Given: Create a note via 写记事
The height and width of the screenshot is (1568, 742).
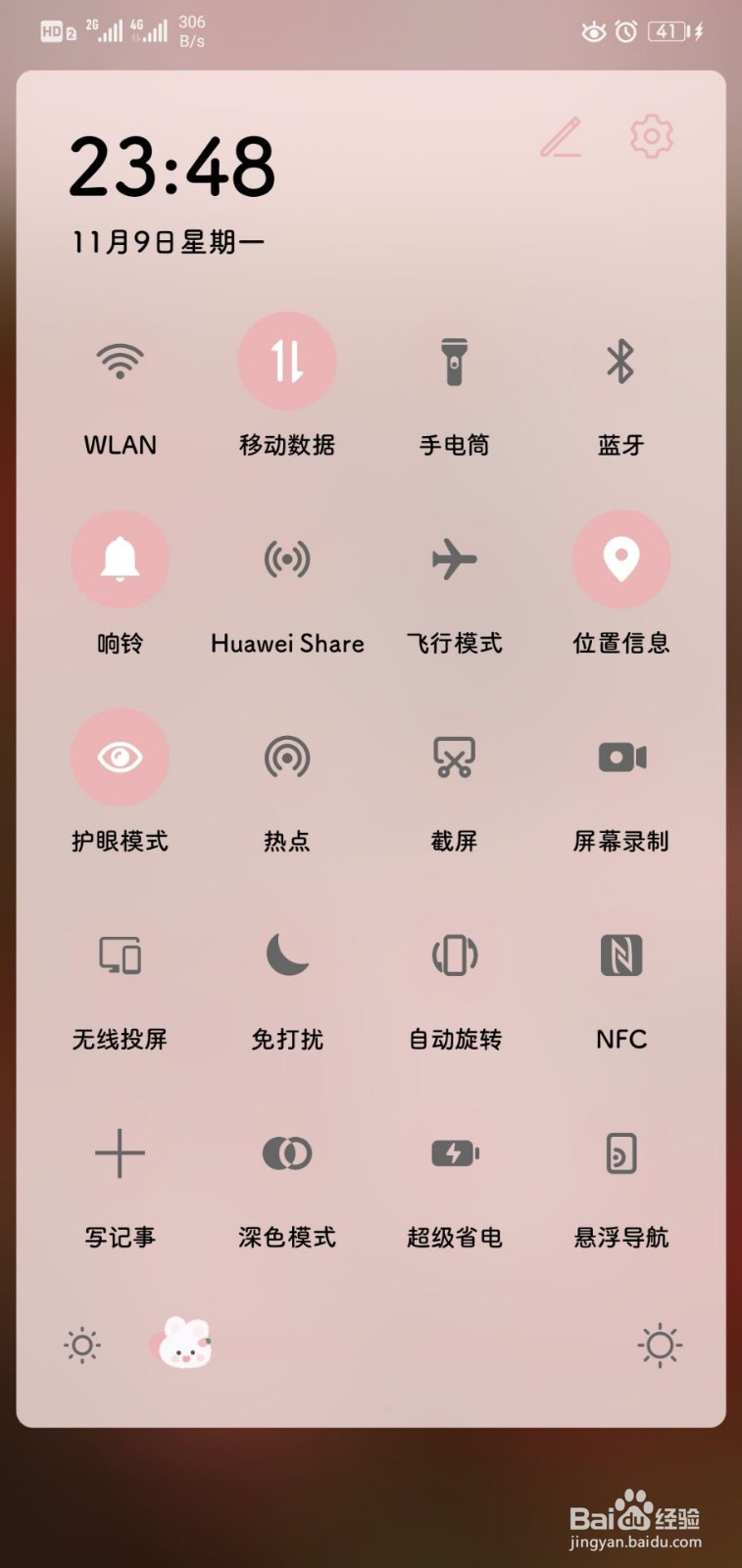Looking at the screenshot, I should [x=119, y=1153].
